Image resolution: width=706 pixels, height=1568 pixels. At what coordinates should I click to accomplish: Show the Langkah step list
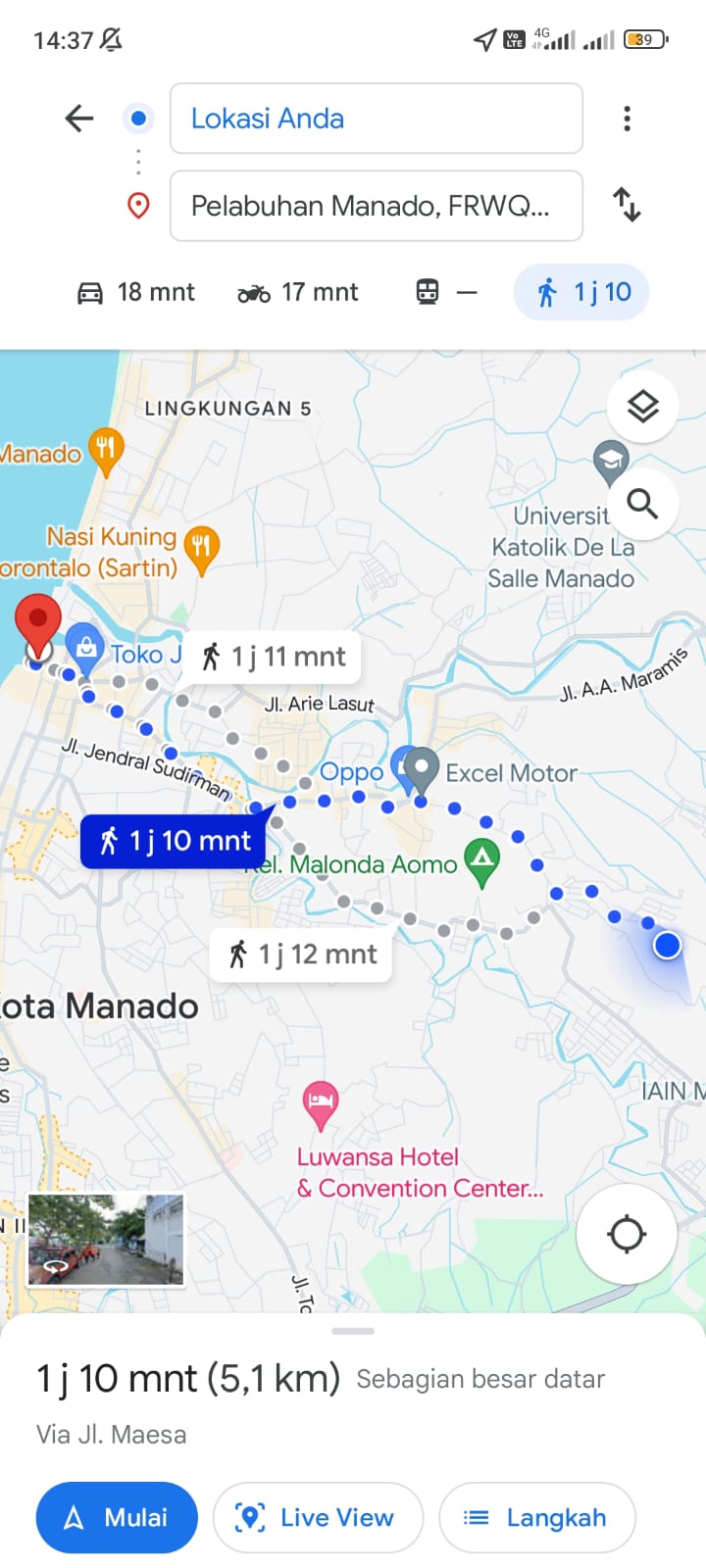tap(537, 1517)
